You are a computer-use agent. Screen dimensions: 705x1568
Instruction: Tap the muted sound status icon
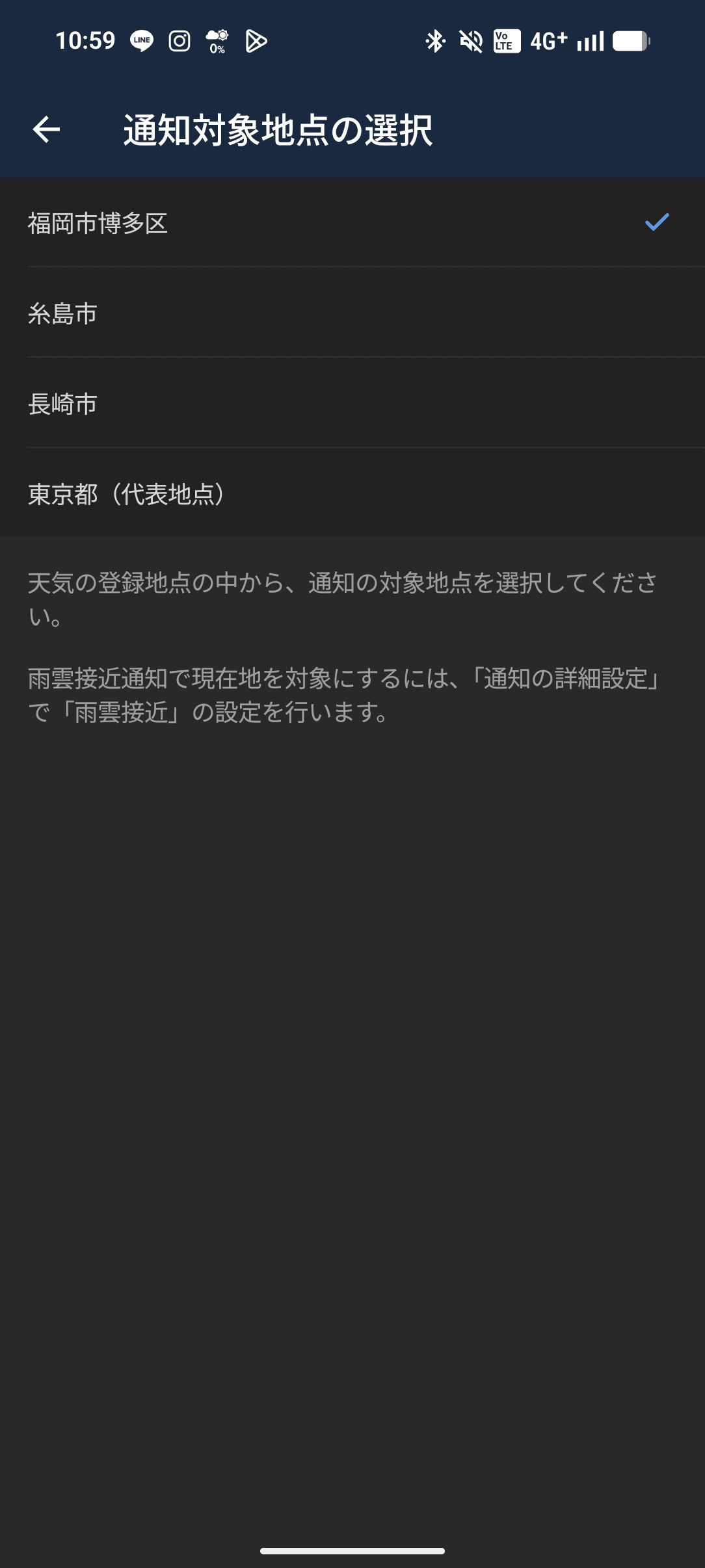(470, 42)
